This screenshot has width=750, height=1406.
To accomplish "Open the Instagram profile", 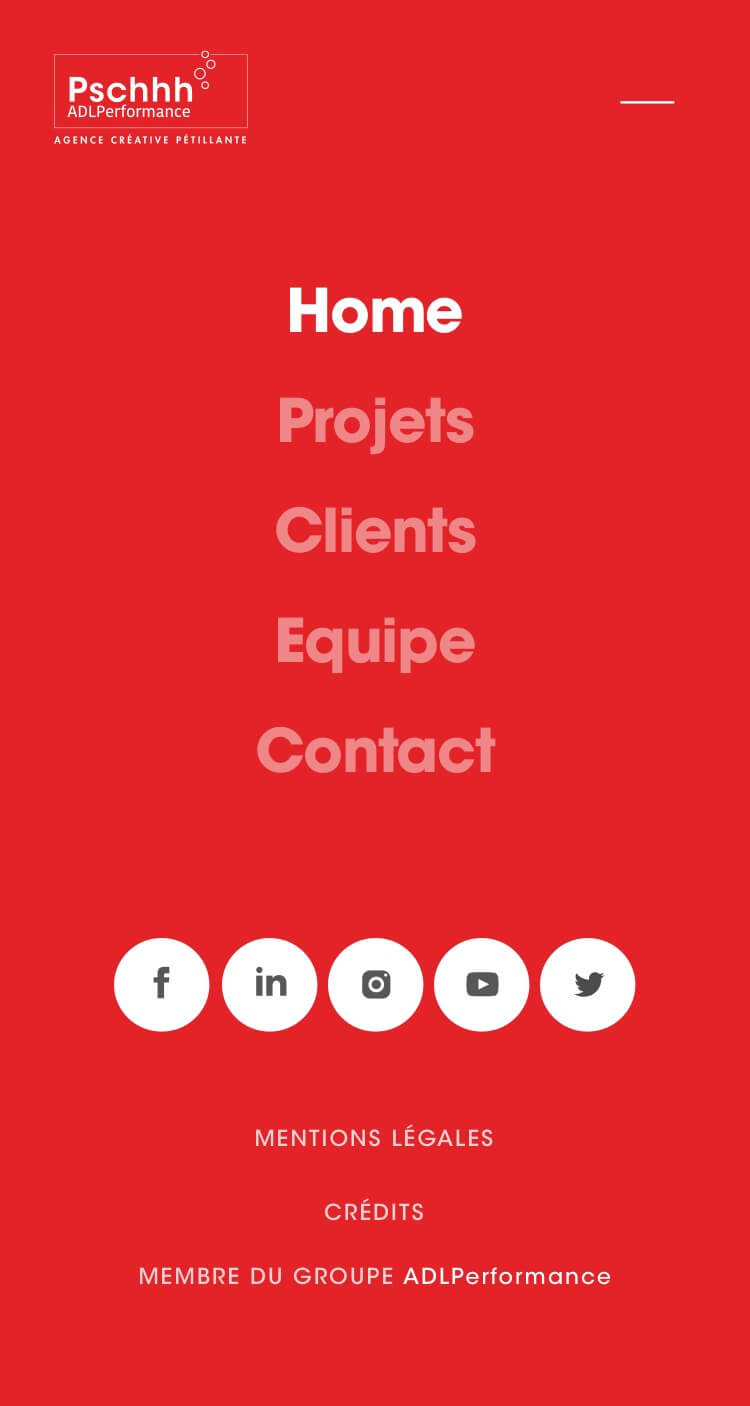I will pos(375,984).
